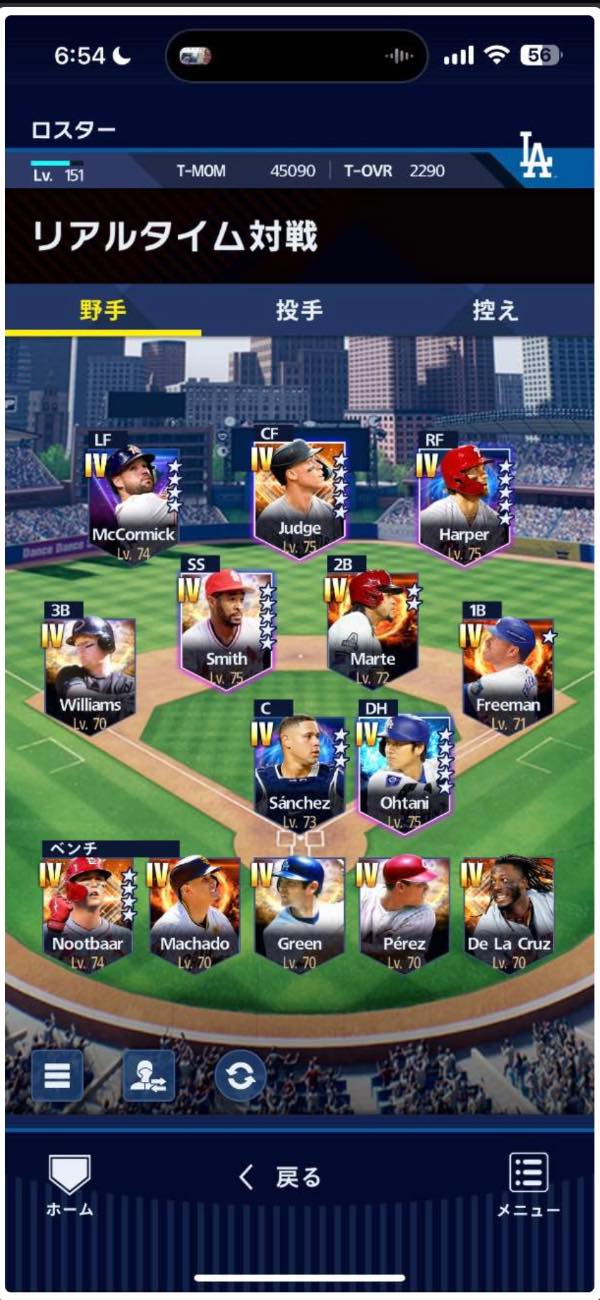600x1300 pixels.
Task: Switch to the 控え tab
Action: click(495, 310)
